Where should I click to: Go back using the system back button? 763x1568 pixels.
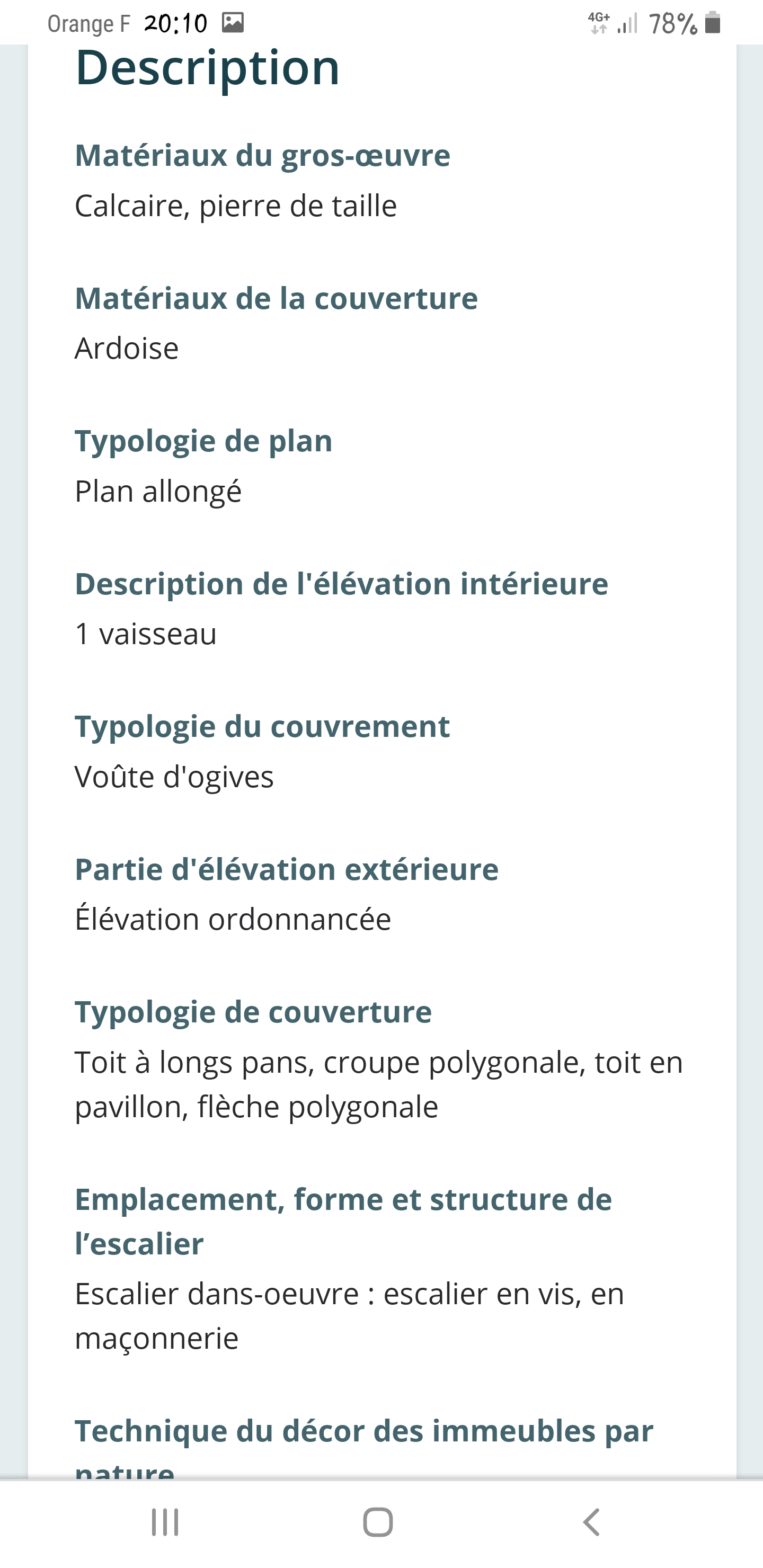point(591,1522)
